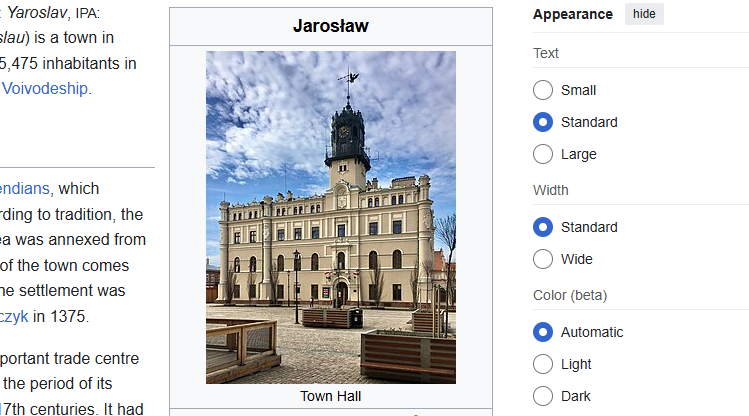Select Standard text size
The width and height of the screenshot is (749, 416).
coord(543,122)
